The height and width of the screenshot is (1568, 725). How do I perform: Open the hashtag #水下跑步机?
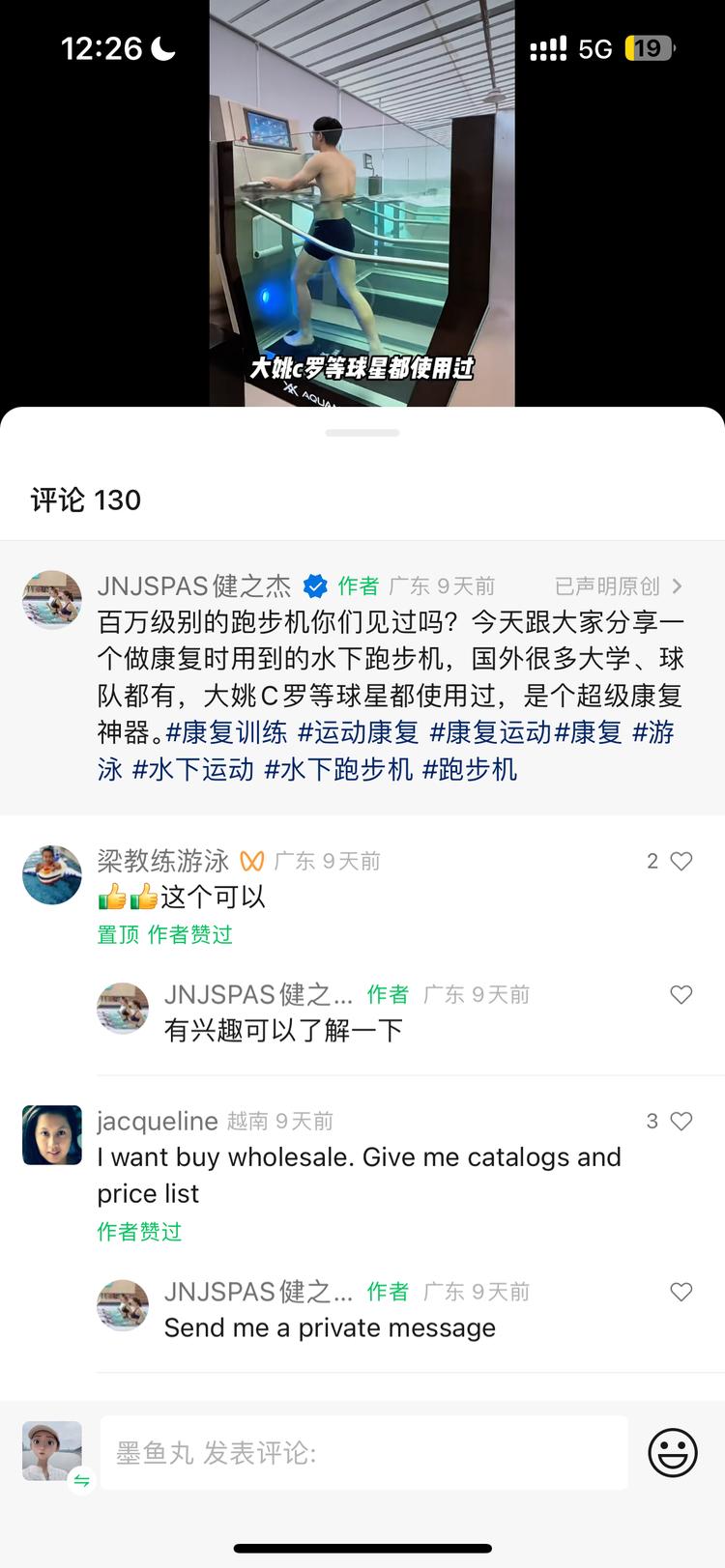point(340,771)
